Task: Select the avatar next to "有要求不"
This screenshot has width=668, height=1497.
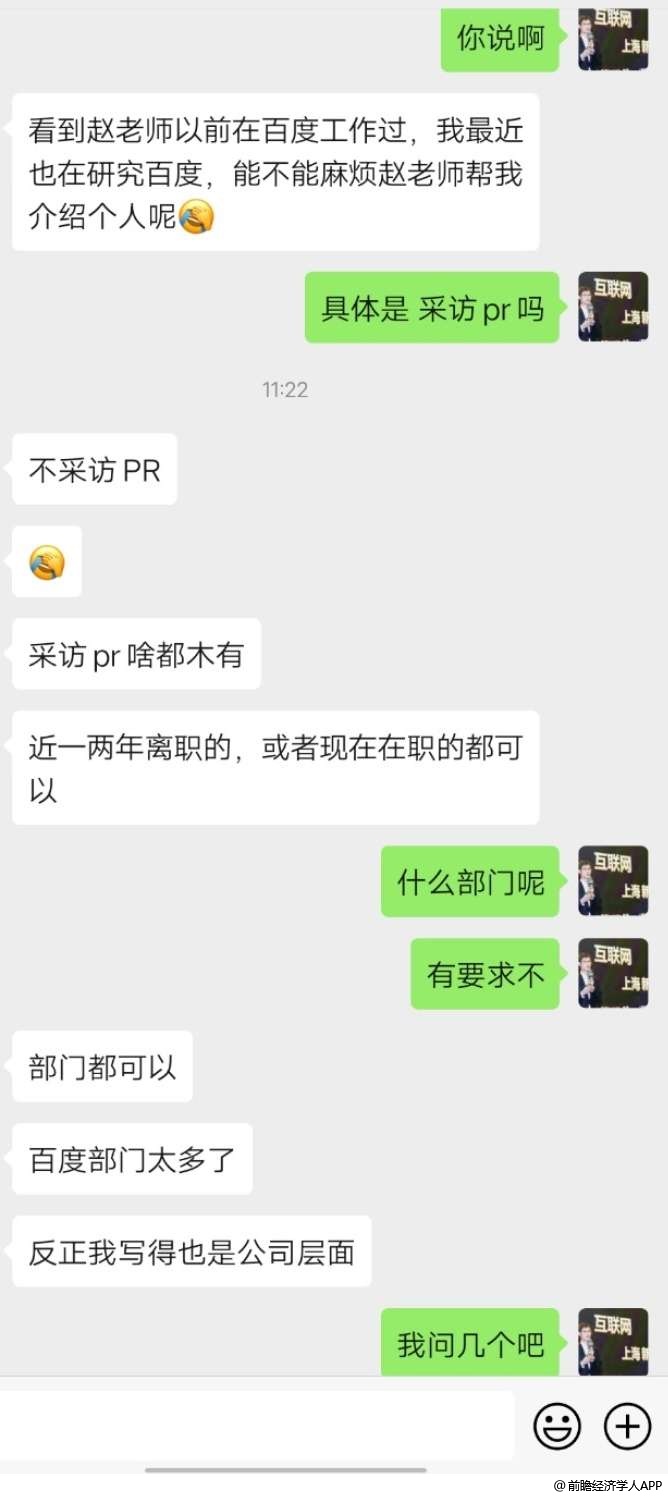Action: tap(613, 973)
